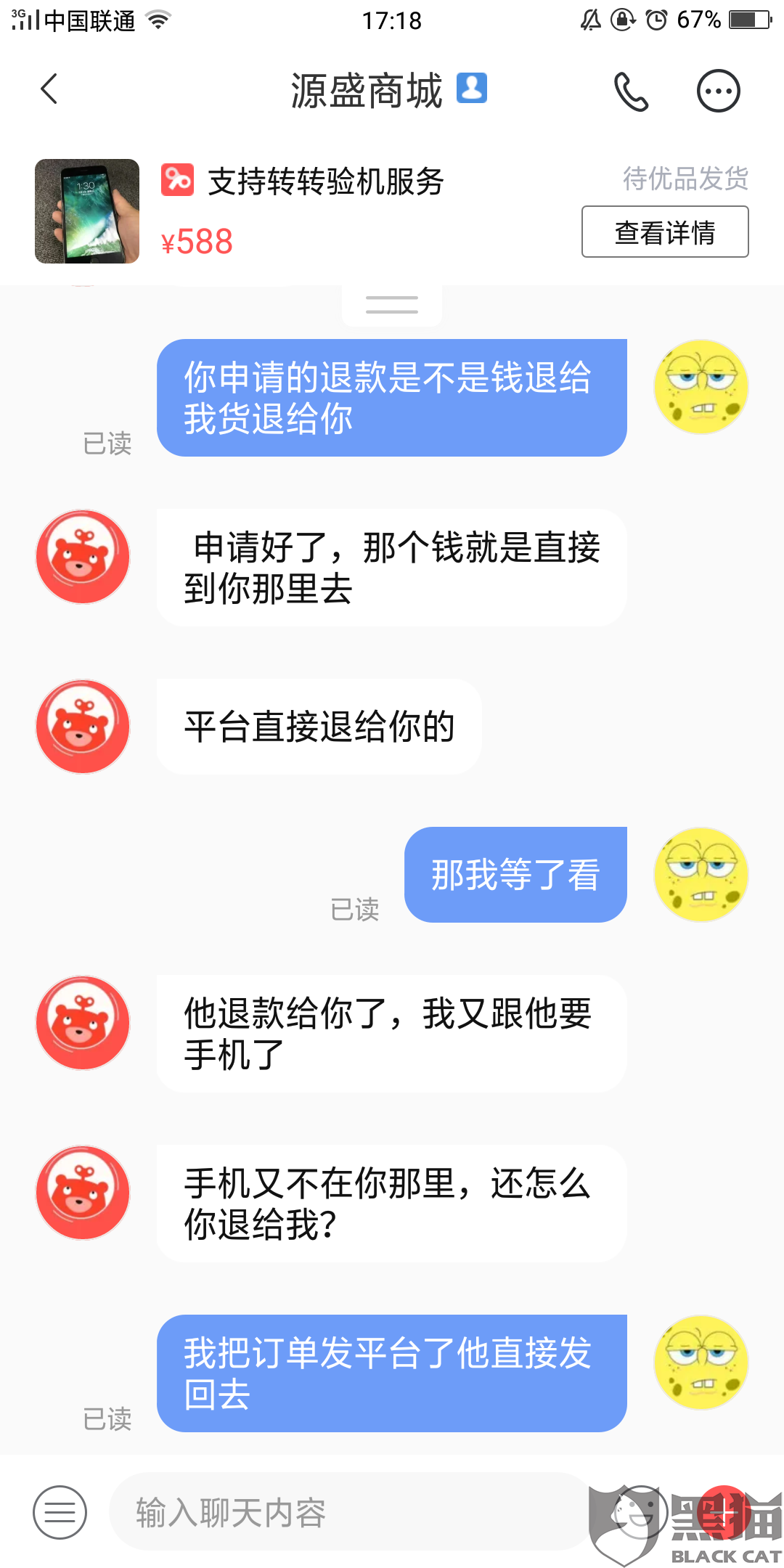Call the seller with the phone icon
This screenshot has width=784, height=1568.
coord(631,91)
